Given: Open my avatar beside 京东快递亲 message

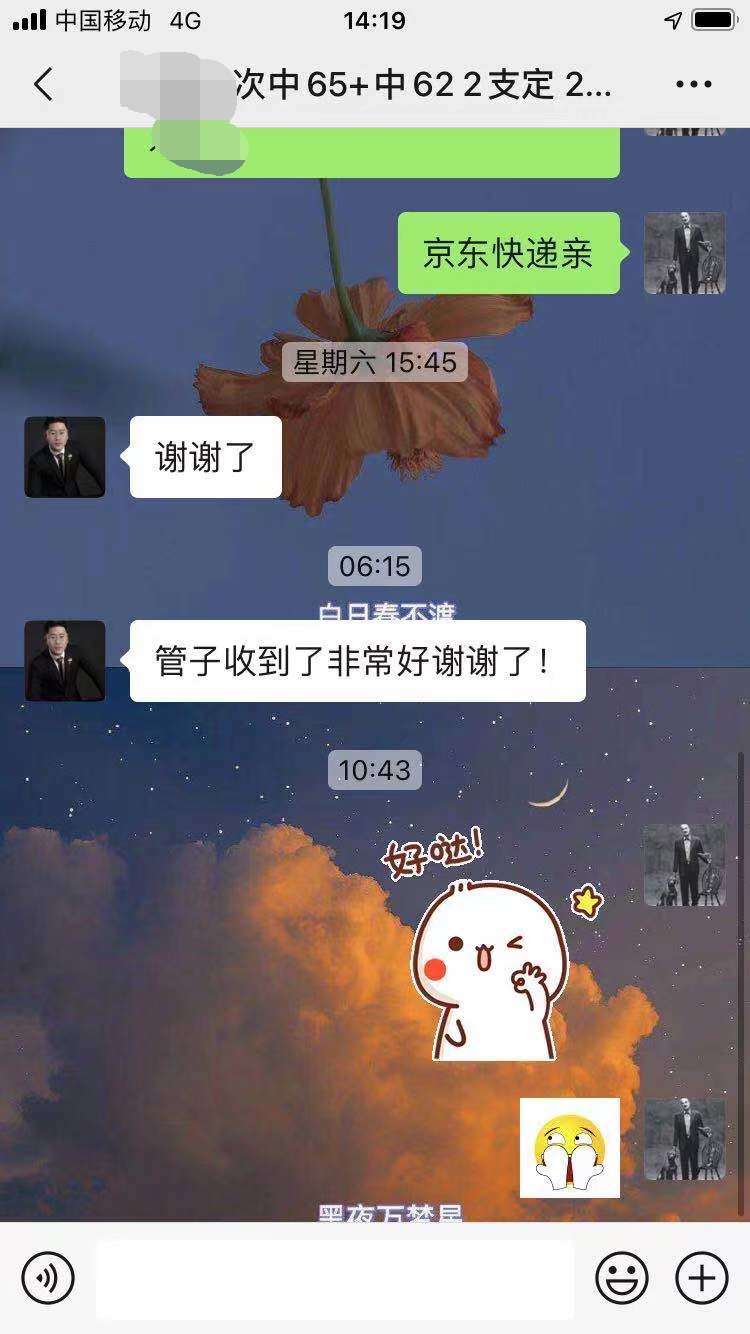Looking at the screenshot, I should [x=685, y=253].
